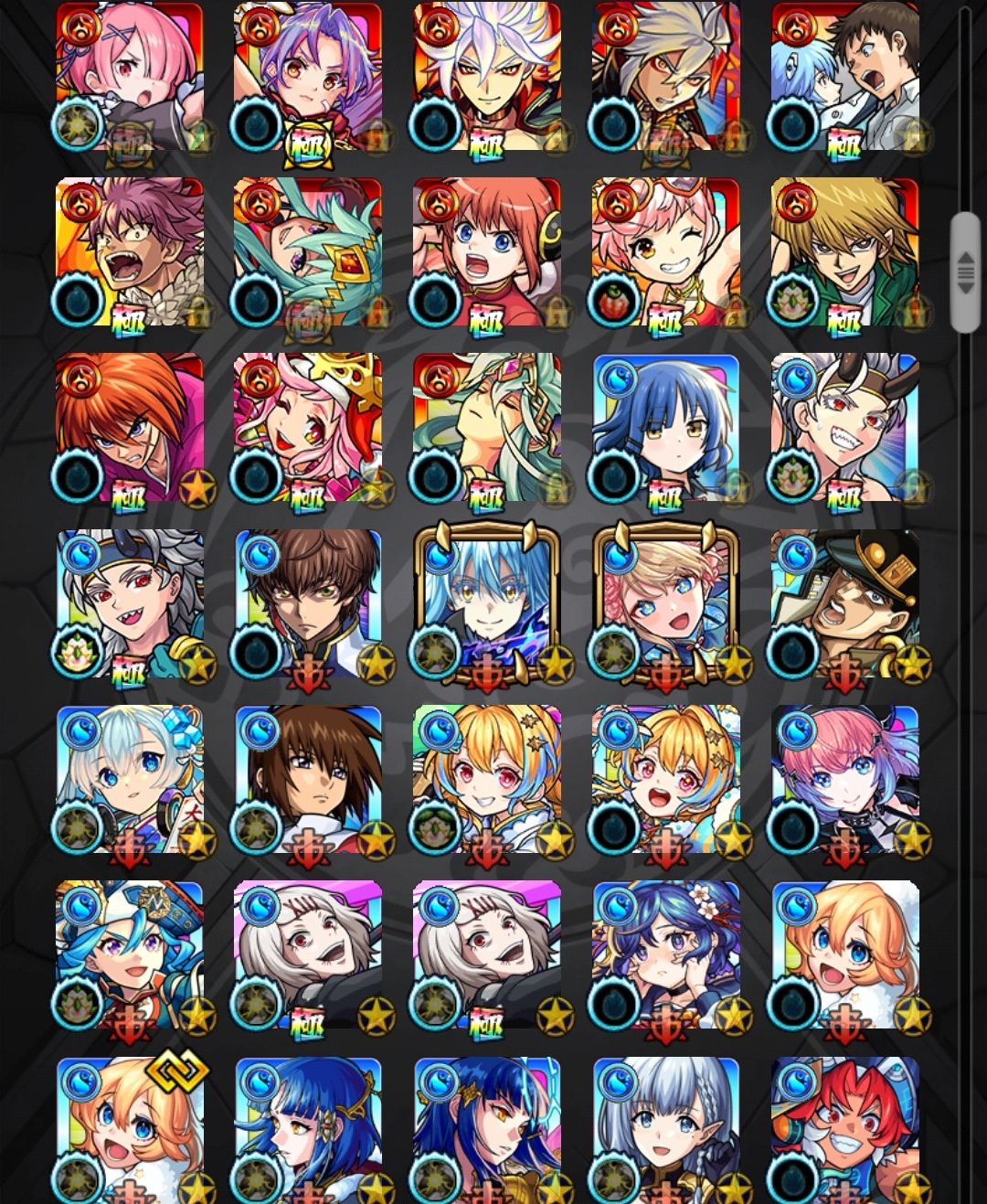Select the blond man in green jacket
The width and height of the screenshot is (987, 1204).
point(844,252)
